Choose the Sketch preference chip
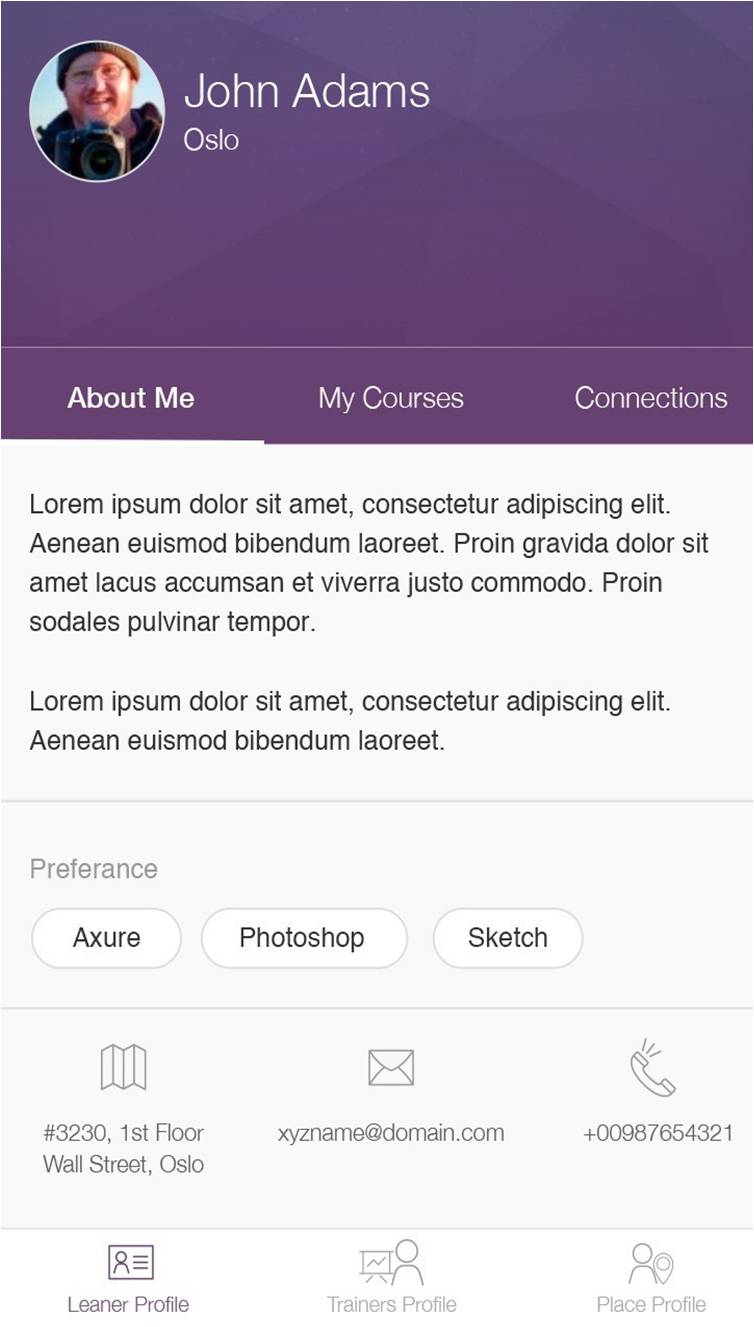The width and height of the screenshot is (754, 1327). [508, 938]
